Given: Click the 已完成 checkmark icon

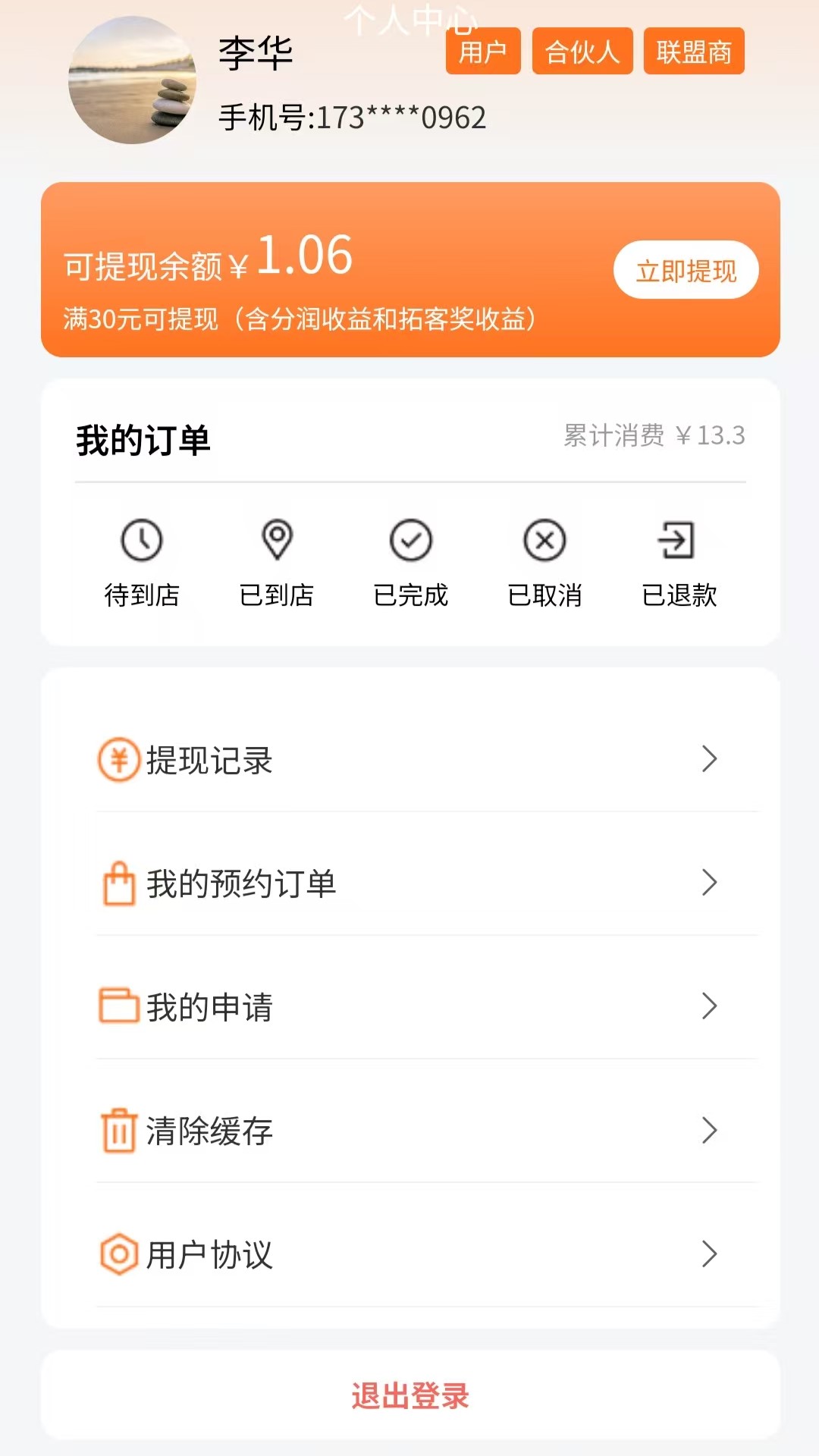Looking at the screenshot, I should 411,541.
